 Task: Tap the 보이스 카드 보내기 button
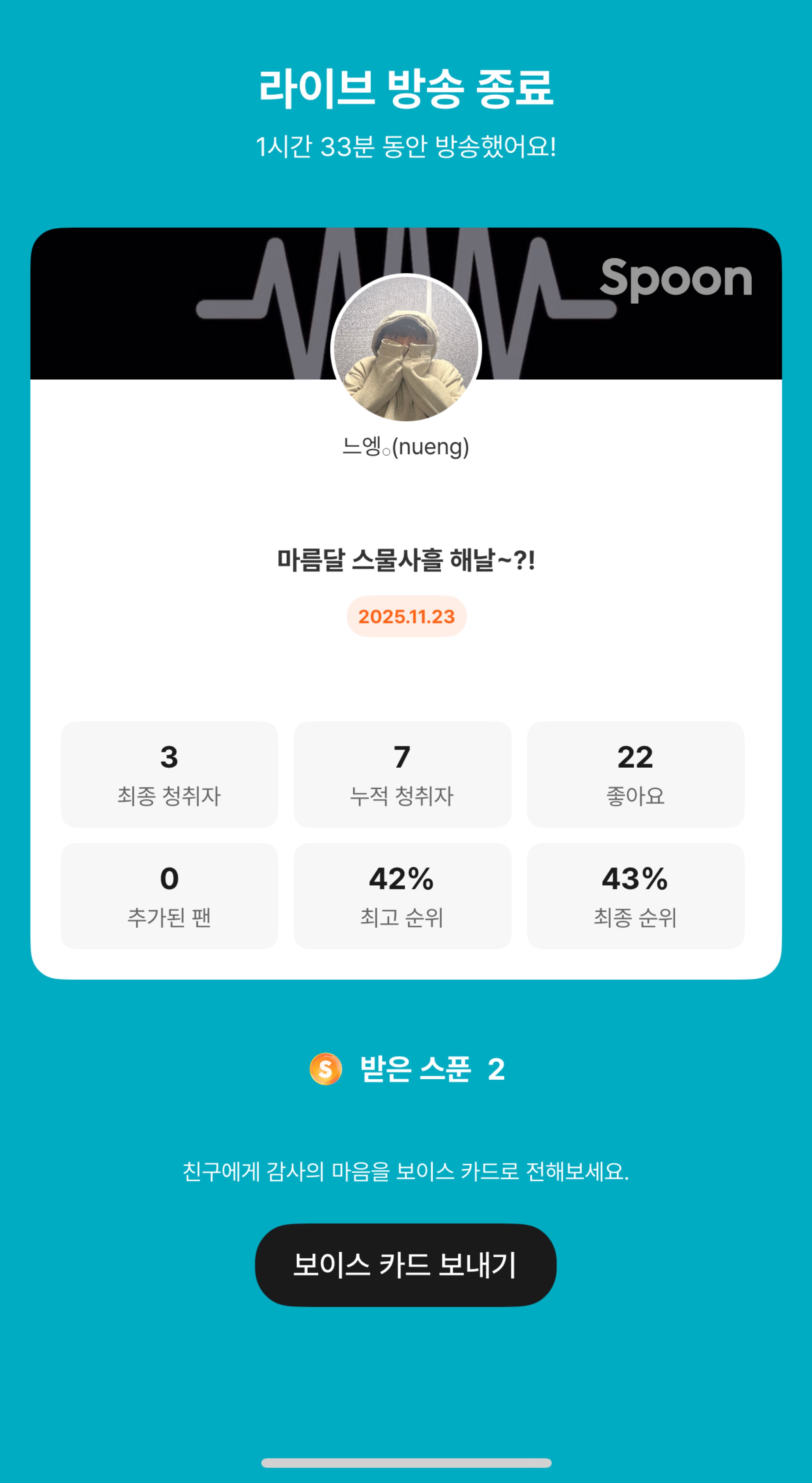(x=405, y=1265)
